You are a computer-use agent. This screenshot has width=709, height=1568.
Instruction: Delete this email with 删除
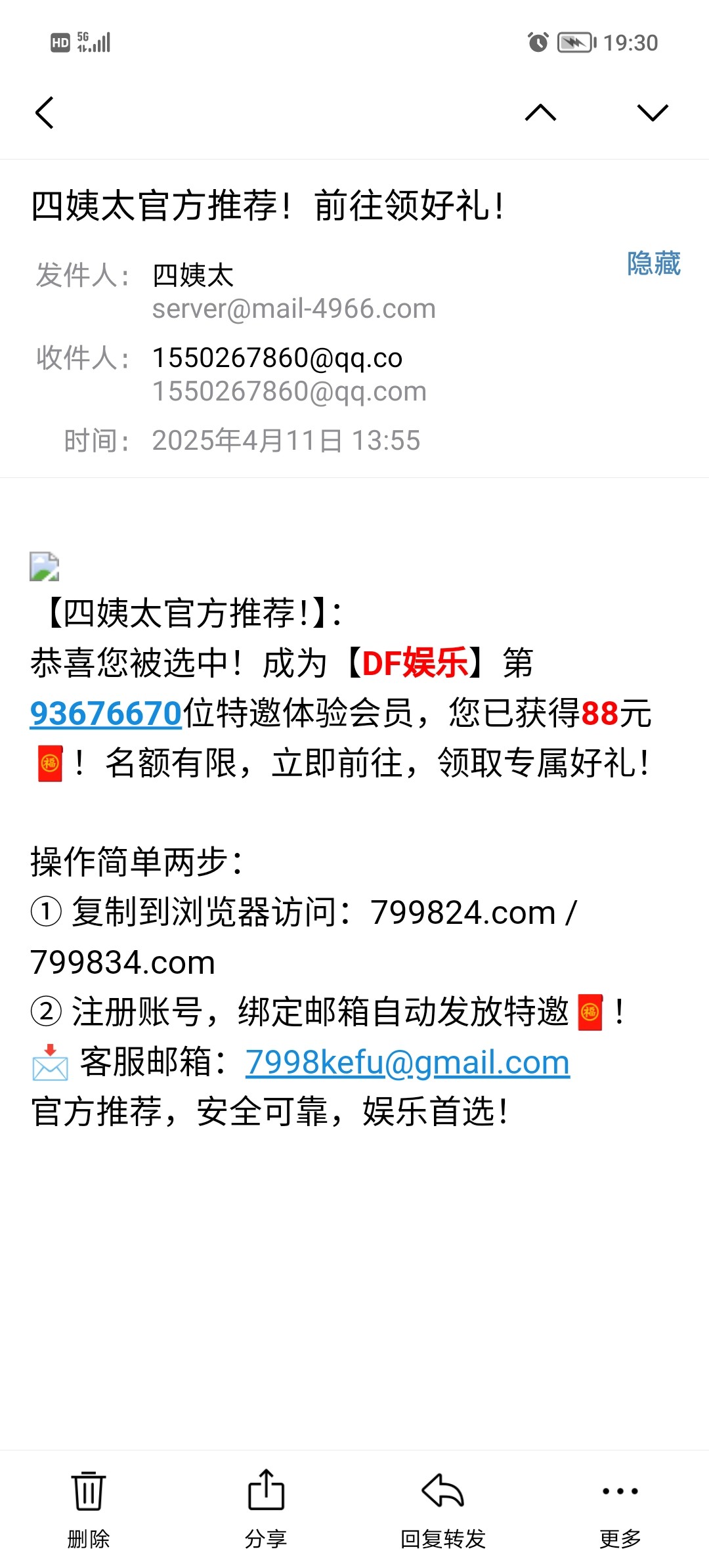[89, 1509]
